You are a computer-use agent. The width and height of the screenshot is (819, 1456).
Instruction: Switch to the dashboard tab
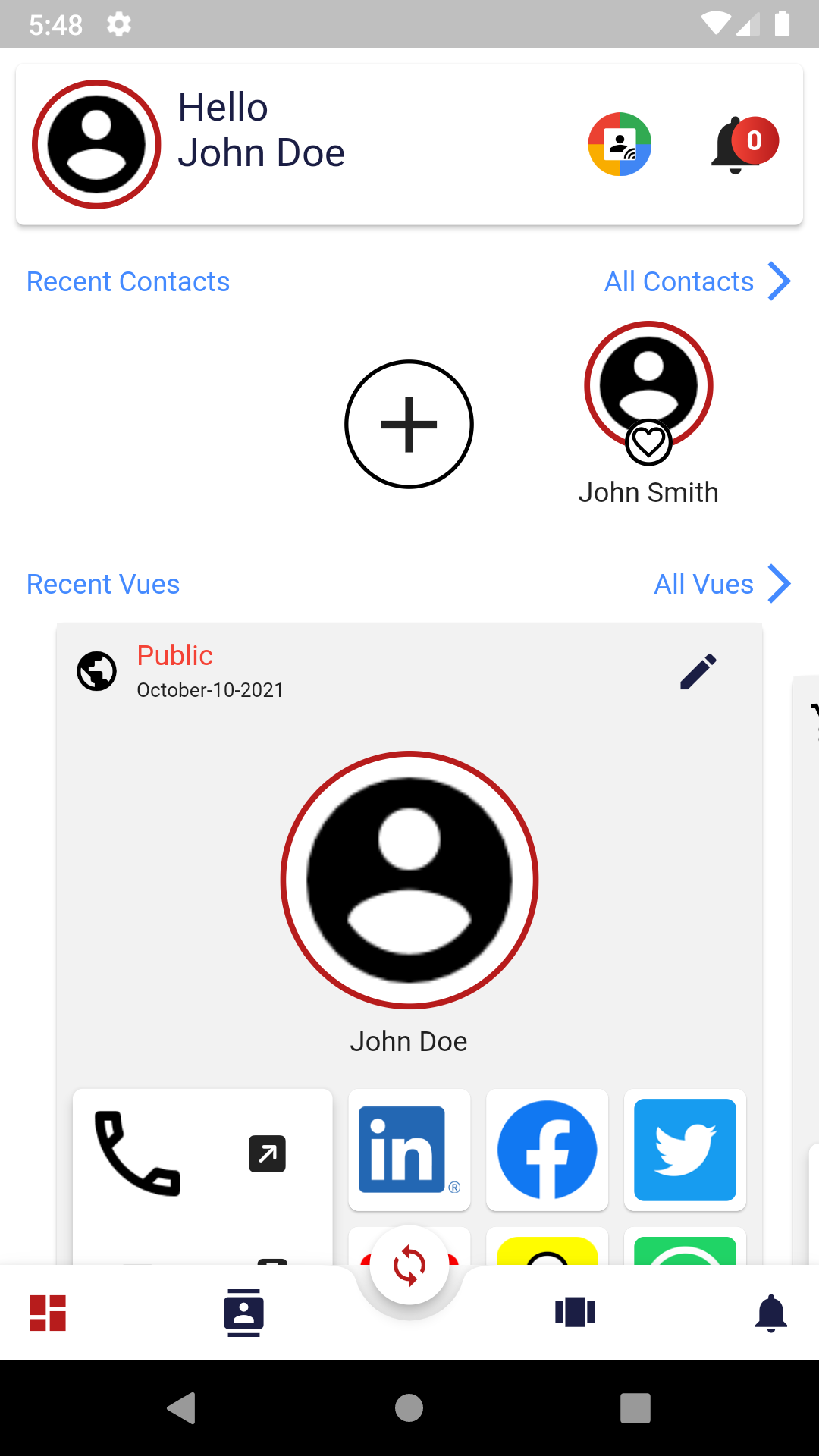click(x=48, y=1313)
